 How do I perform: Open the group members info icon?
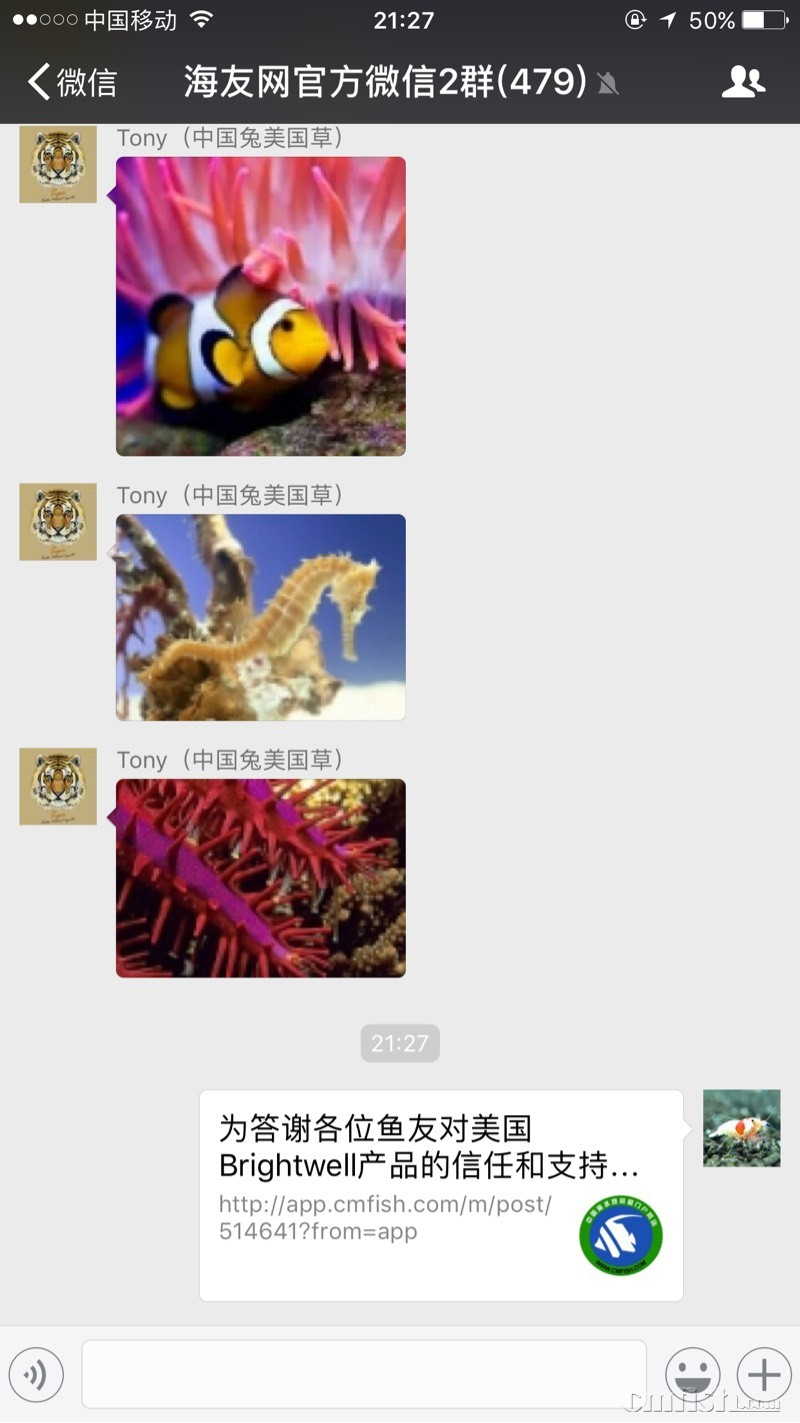coord(743,82)
